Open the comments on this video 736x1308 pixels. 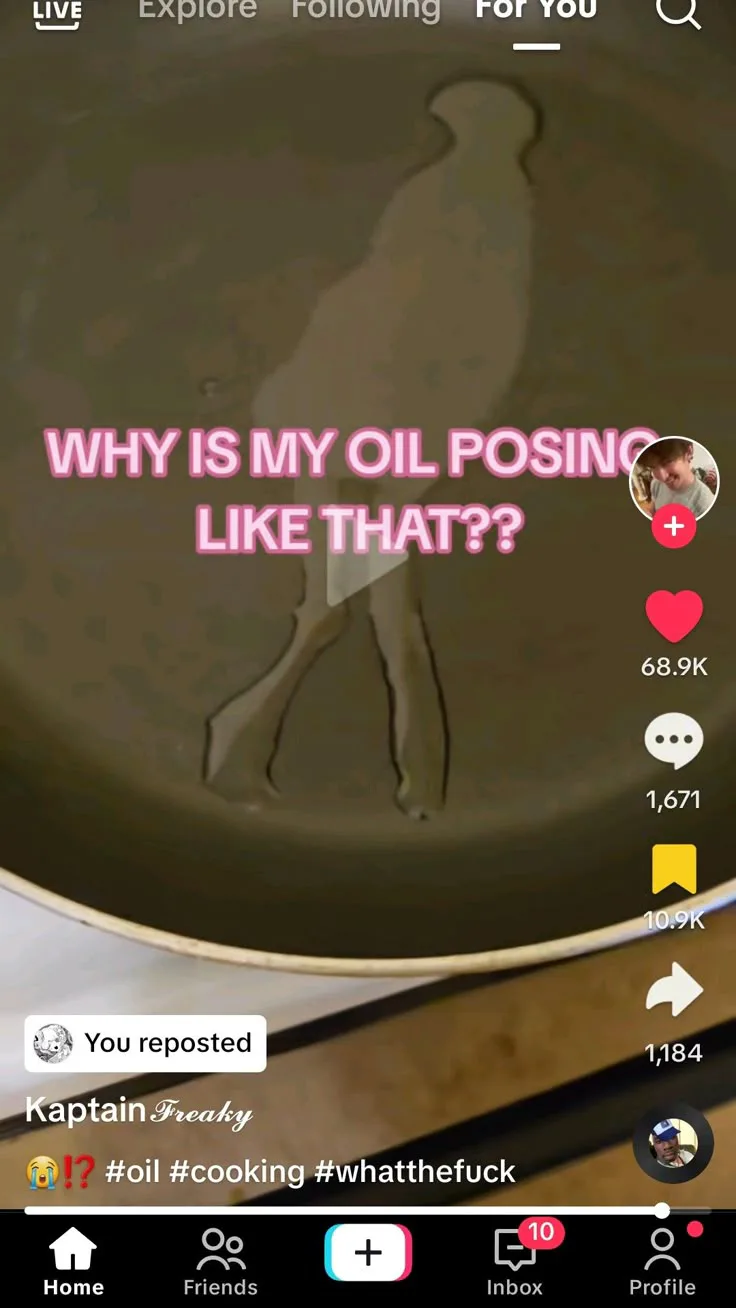coord(674,741)
